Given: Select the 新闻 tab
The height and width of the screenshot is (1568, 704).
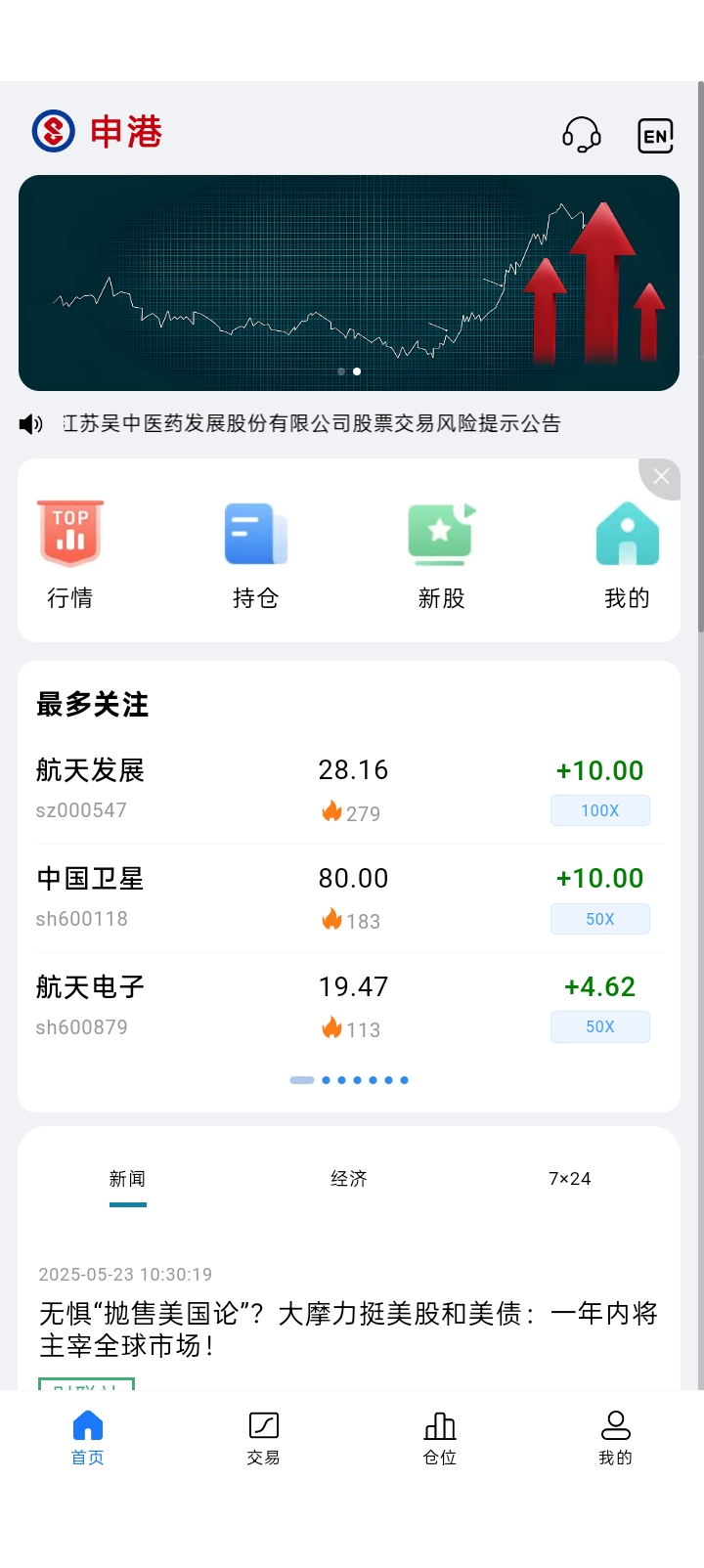Looking at the screenshot, I should coord(127,1179).
